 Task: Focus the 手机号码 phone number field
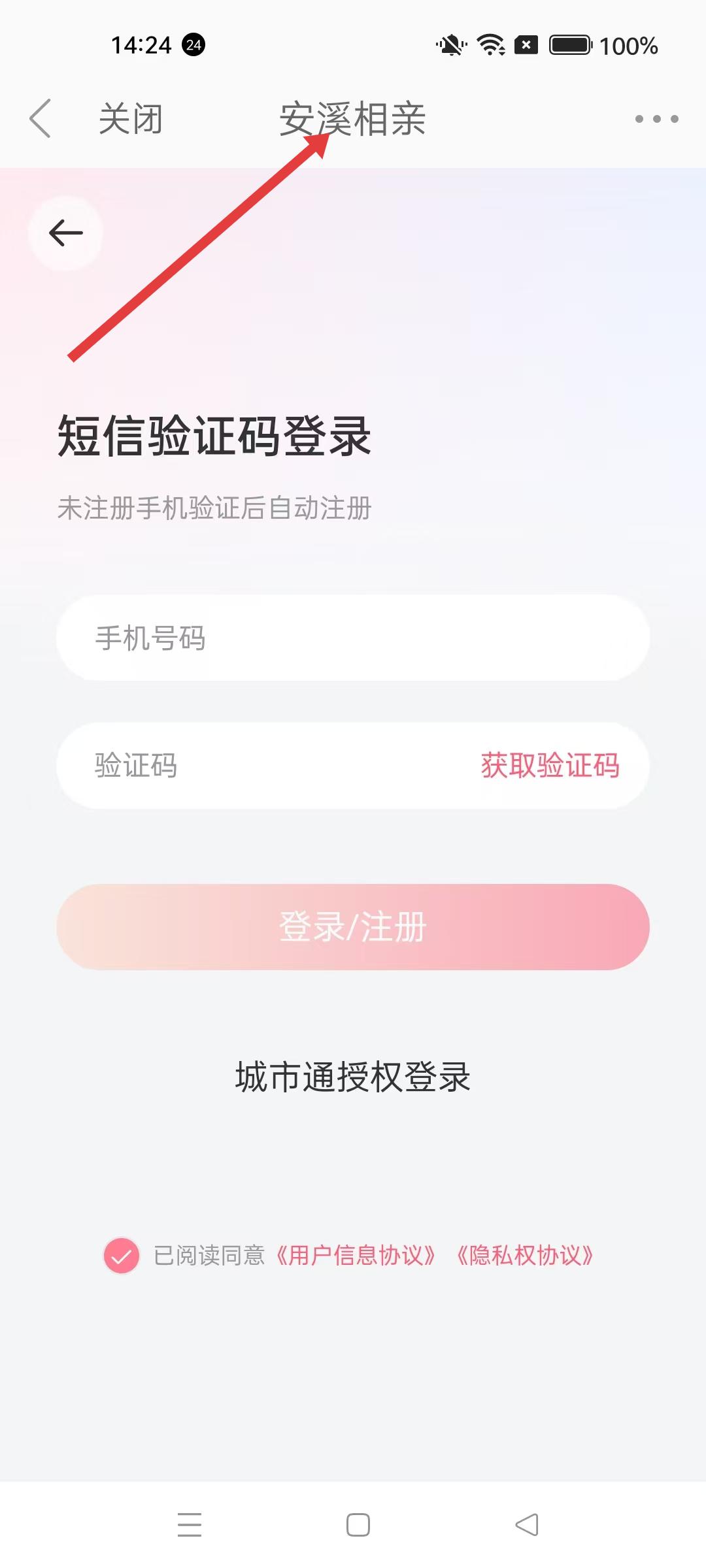353,638
